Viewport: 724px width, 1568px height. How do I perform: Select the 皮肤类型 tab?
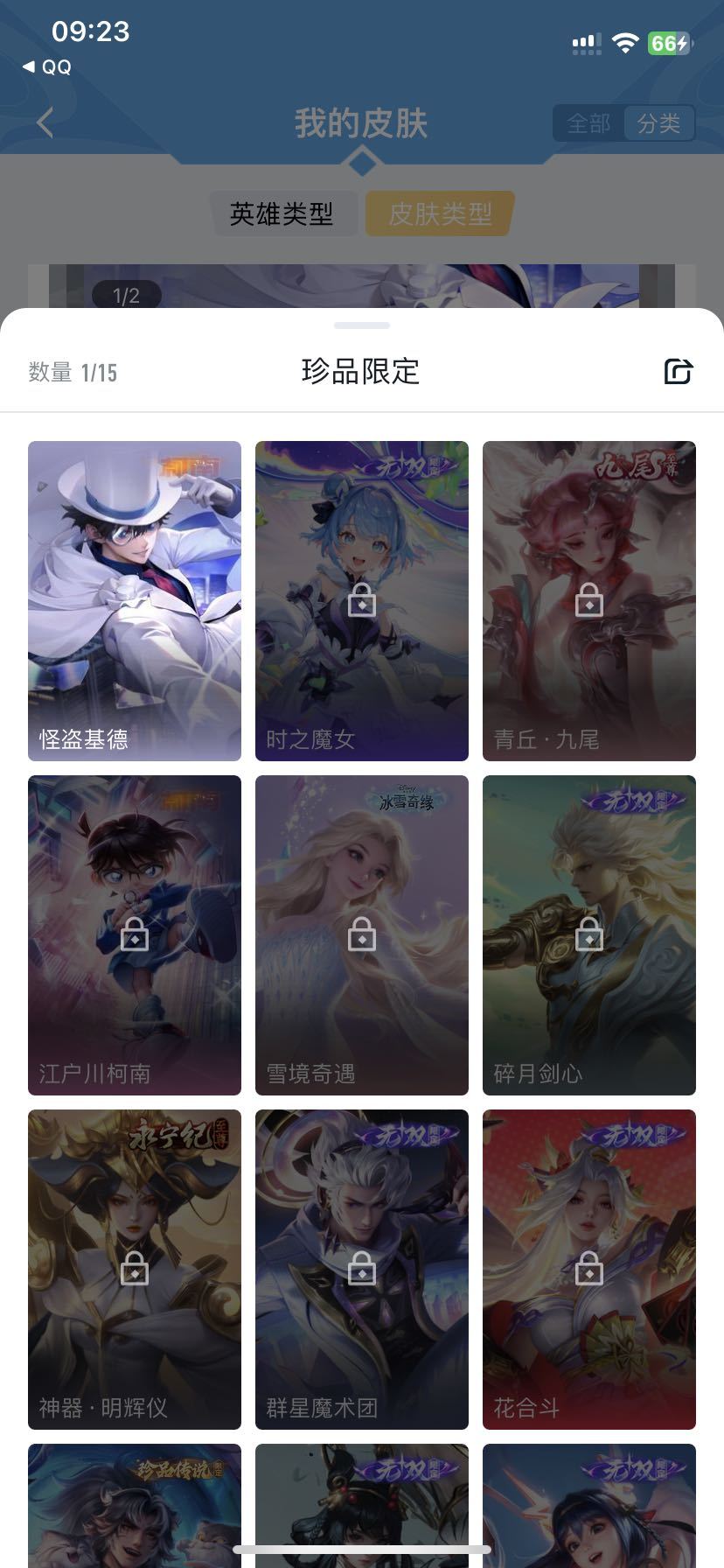(440, 213)
